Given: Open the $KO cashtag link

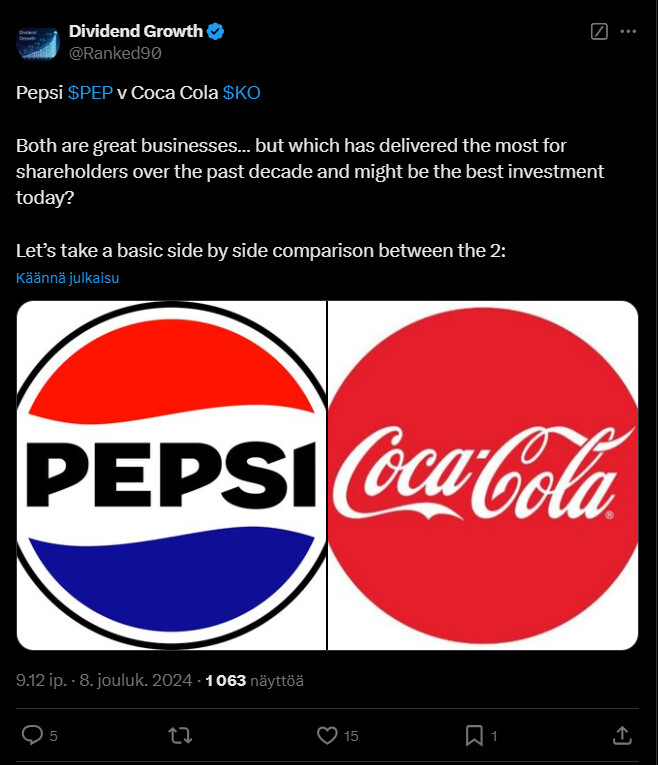Looking at the screenshot, I should [x=242, y=93].
